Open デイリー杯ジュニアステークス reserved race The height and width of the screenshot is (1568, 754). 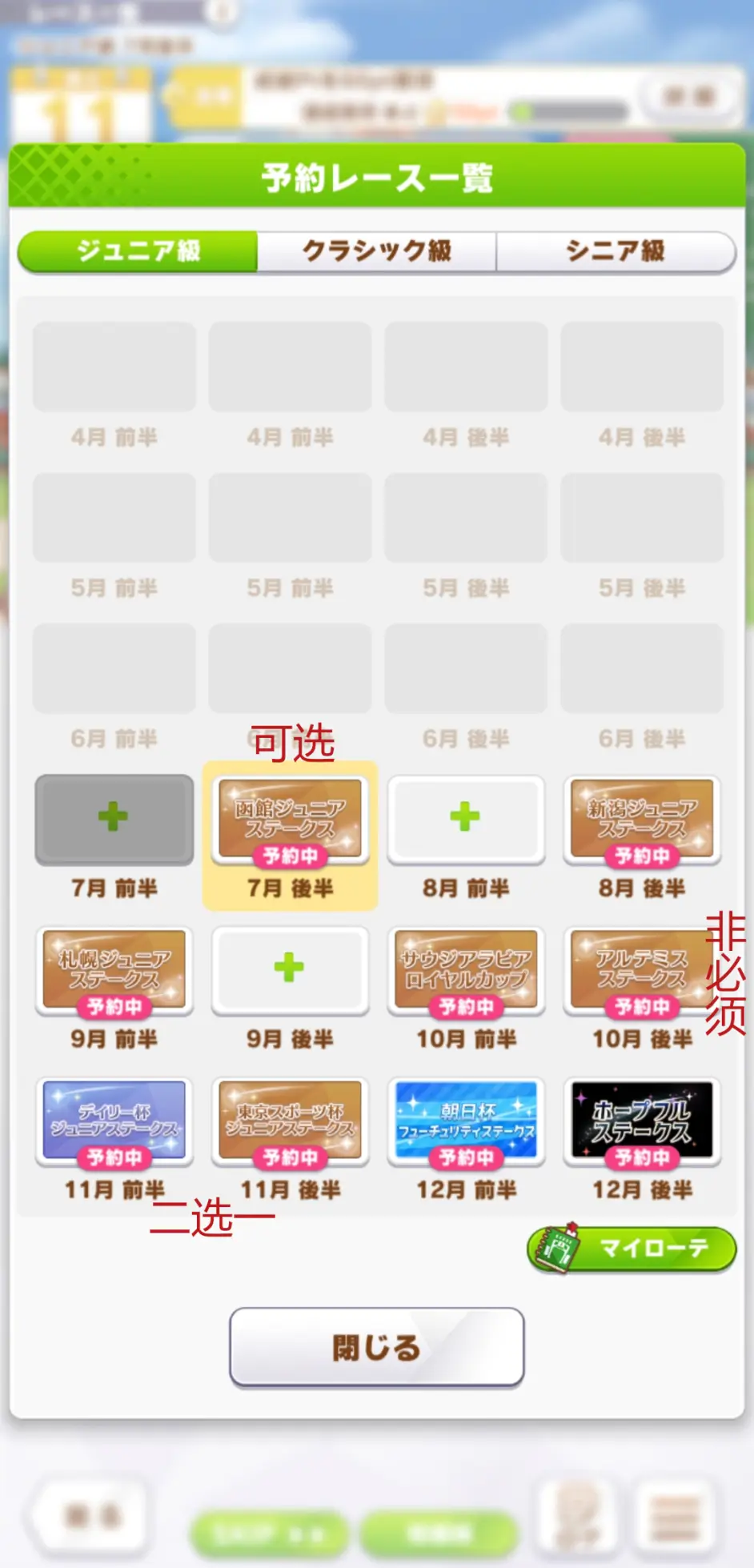[x=114, y=1121]
